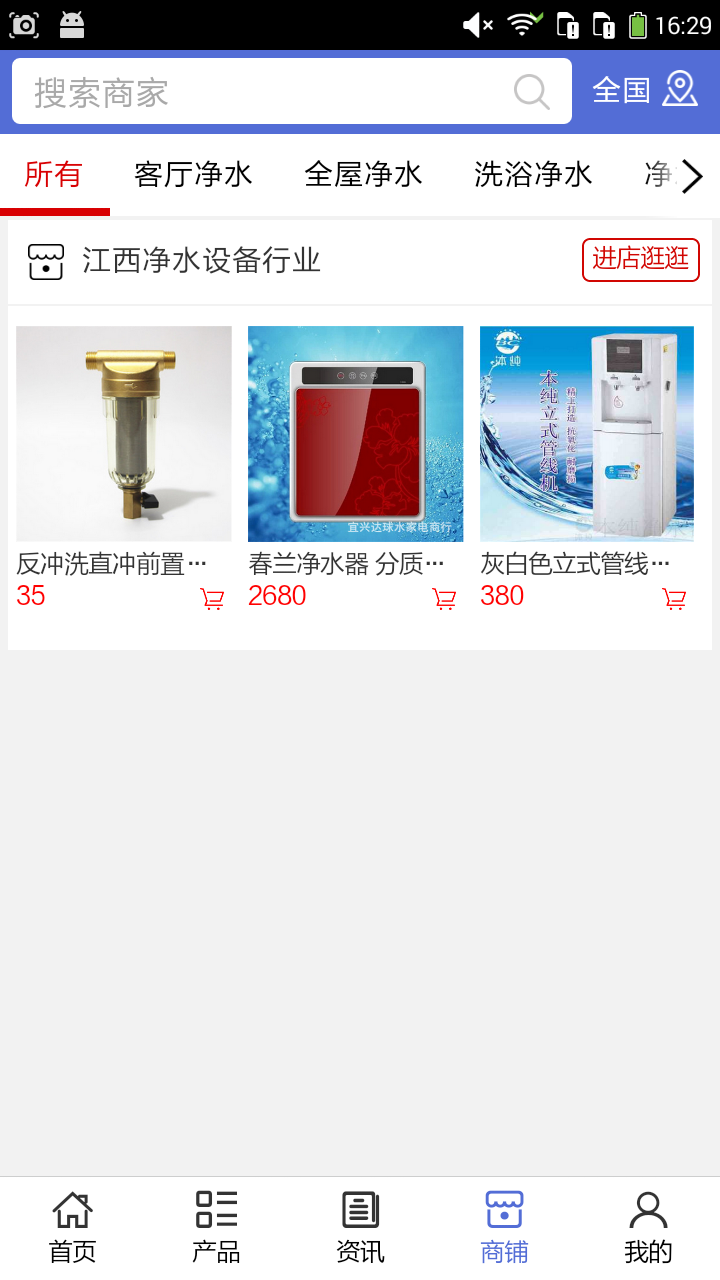Tap the magnifier search icon
Screen dimensions: 720x1280
coord(531,92)
